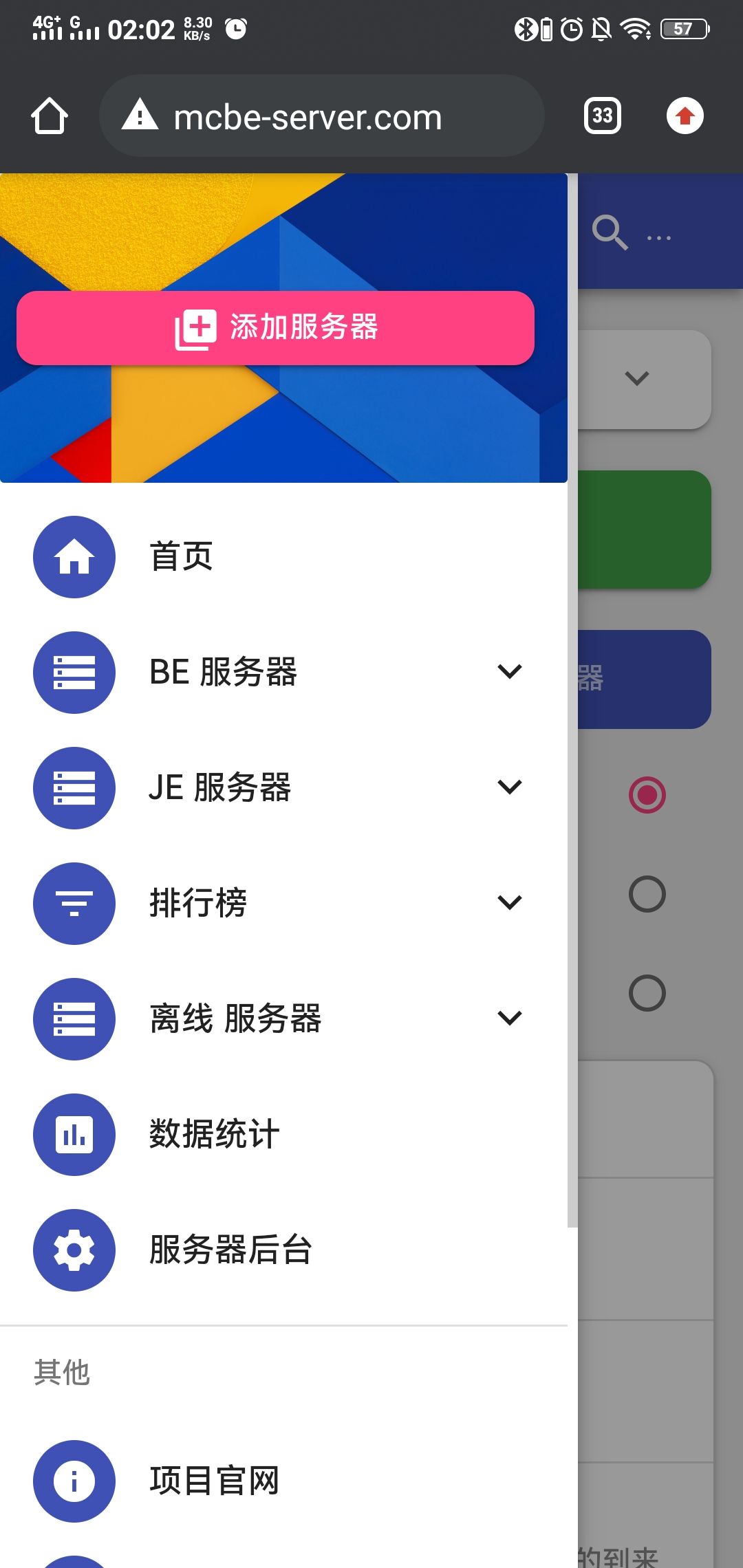Screen dimensions: 743x1568
Task: Open the 服务器后台 link
Action: click(x=231, y=1251)
